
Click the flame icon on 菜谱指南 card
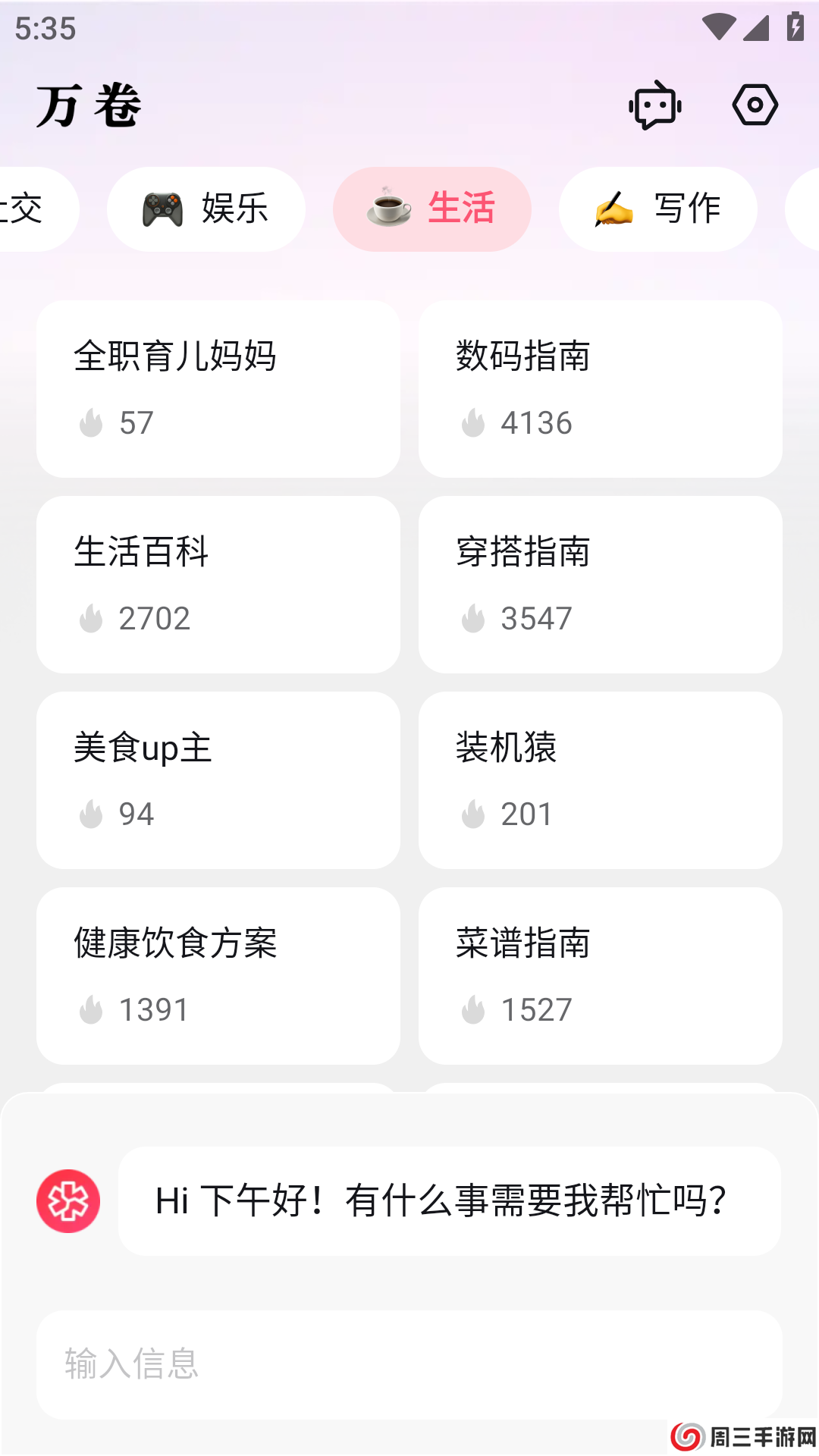pyautogui.click(x=473, y=1009)
